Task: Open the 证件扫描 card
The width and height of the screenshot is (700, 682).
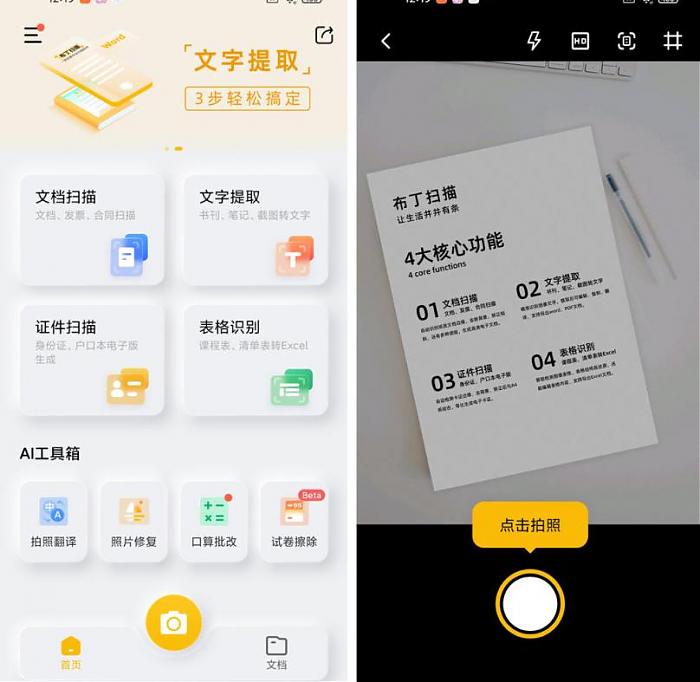Action: (92, 359)
